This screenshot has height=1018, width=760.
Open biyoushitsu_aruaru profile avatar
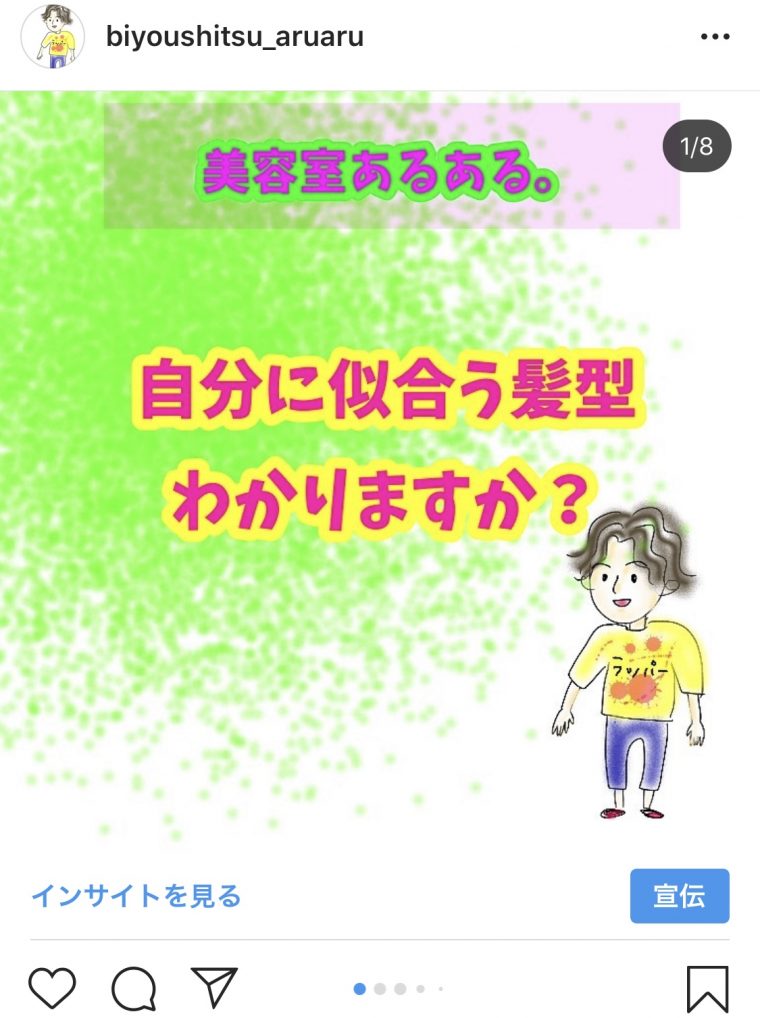click(52, 36)
